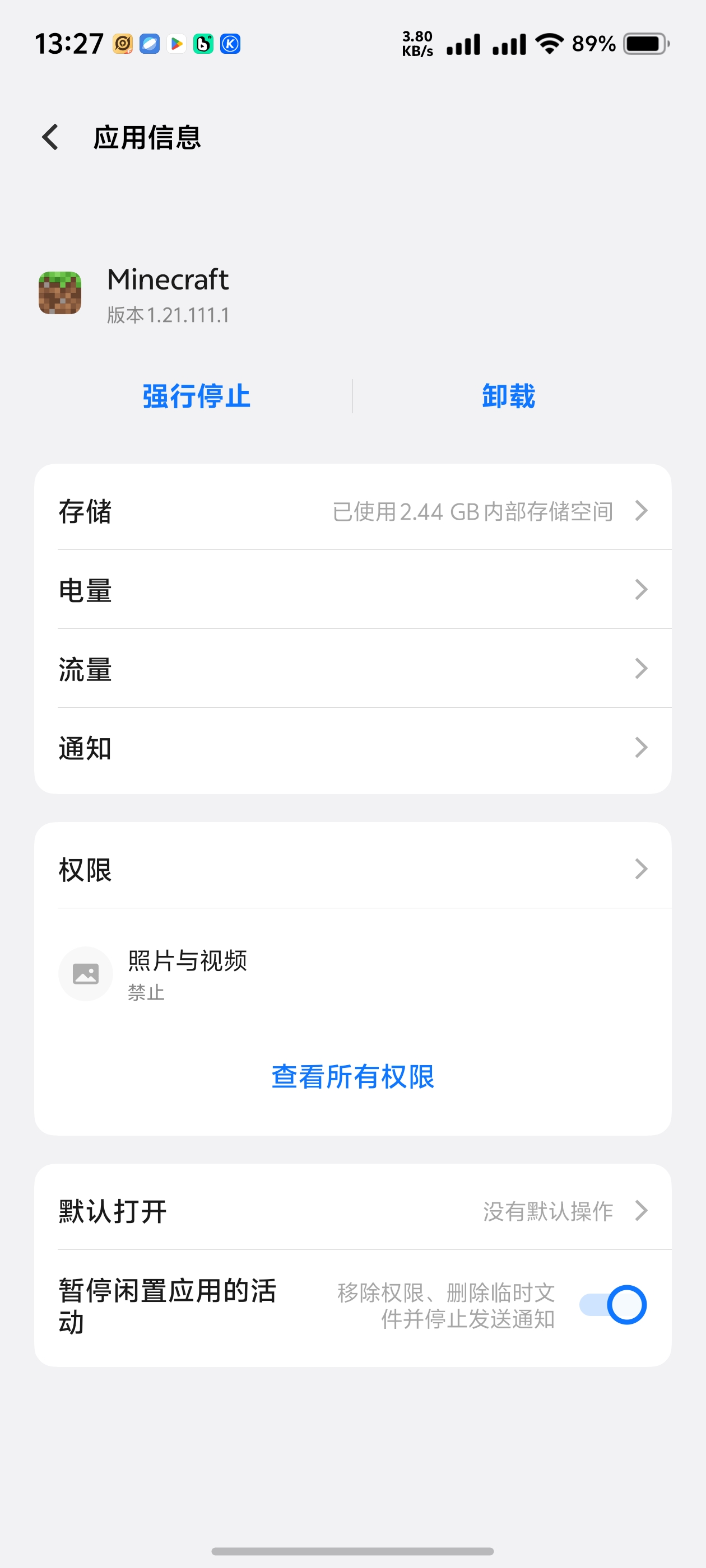Go back from the 应用信息 page

coord(50,137)
